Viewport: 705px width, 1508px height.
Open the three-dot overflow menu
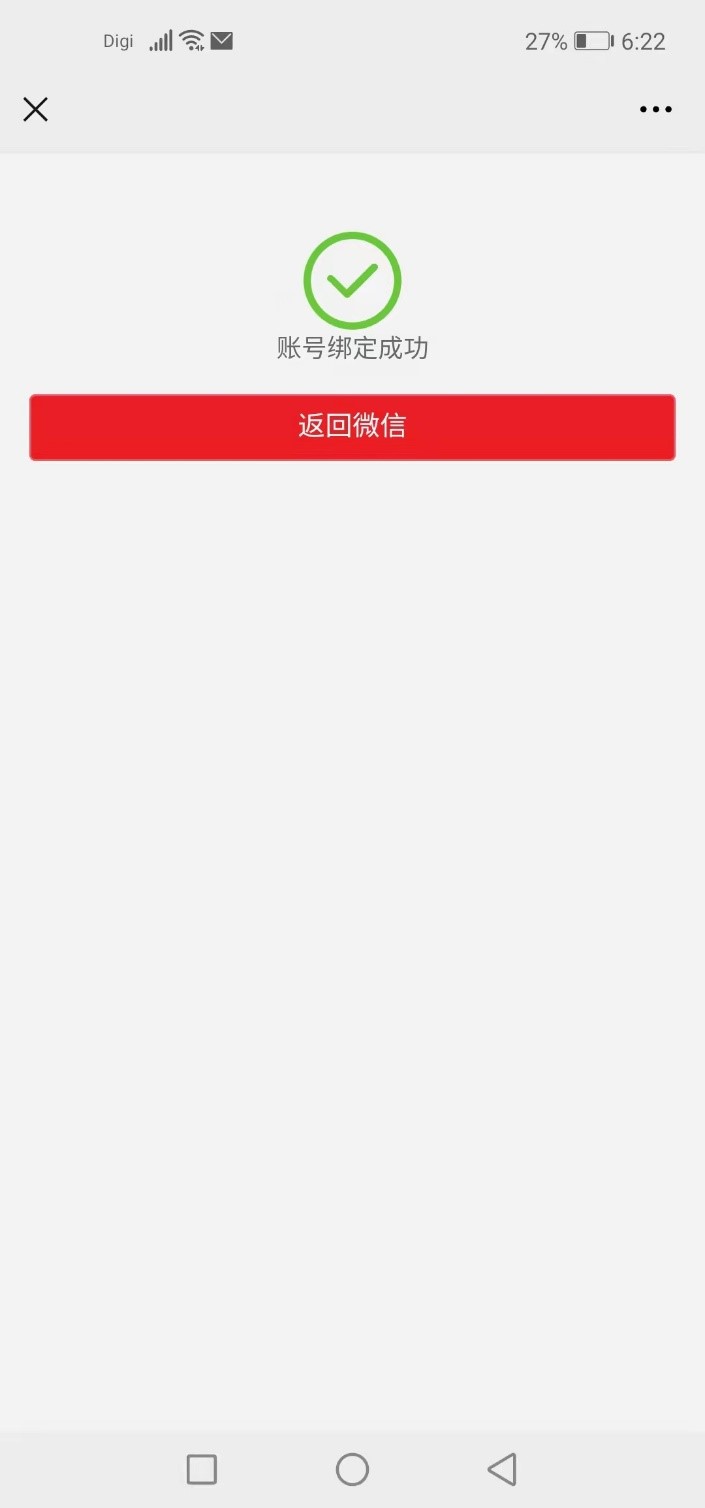click(x=656, y=110)
